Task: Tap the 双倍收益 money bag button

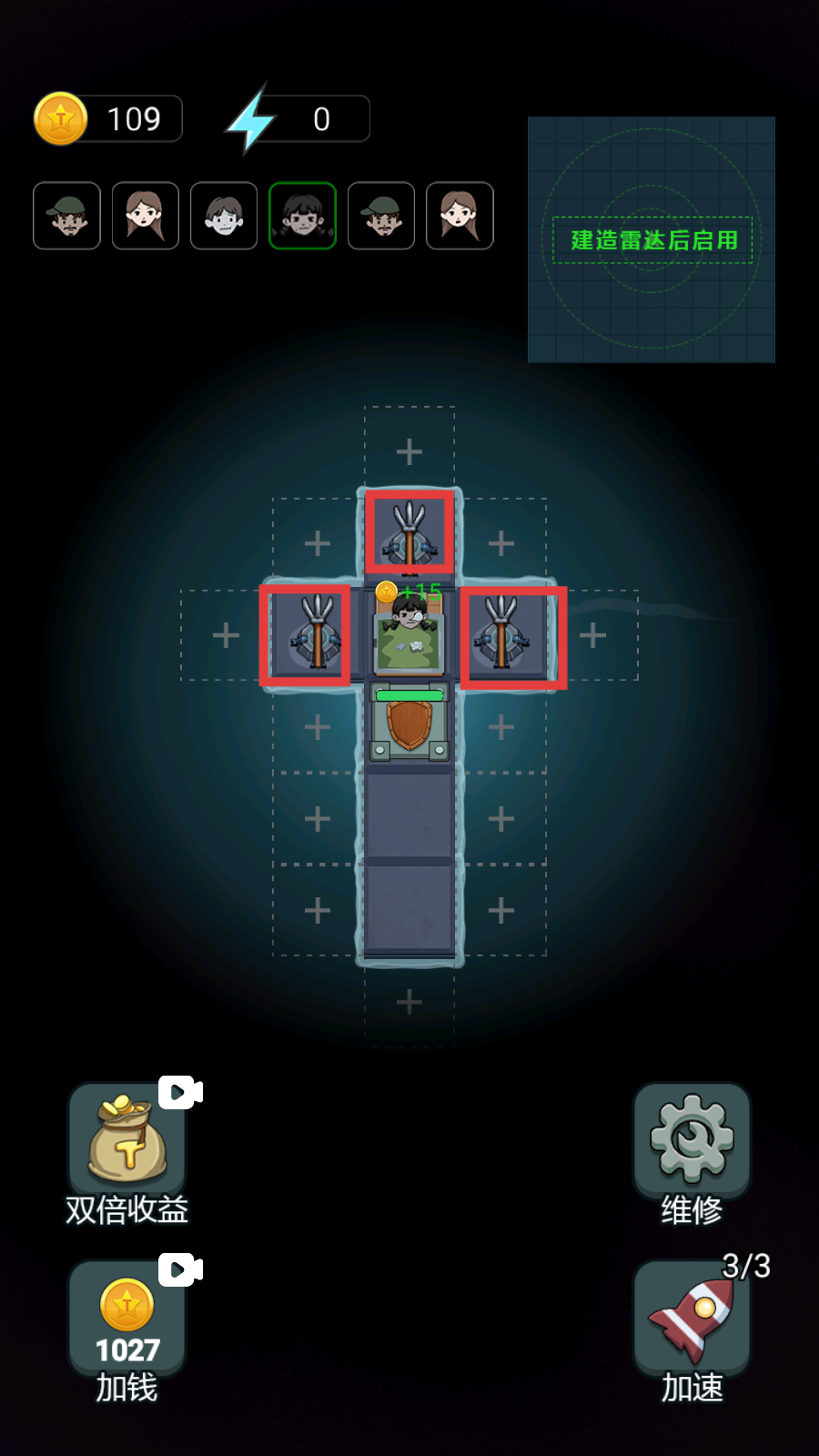Action: (127, 1141)
